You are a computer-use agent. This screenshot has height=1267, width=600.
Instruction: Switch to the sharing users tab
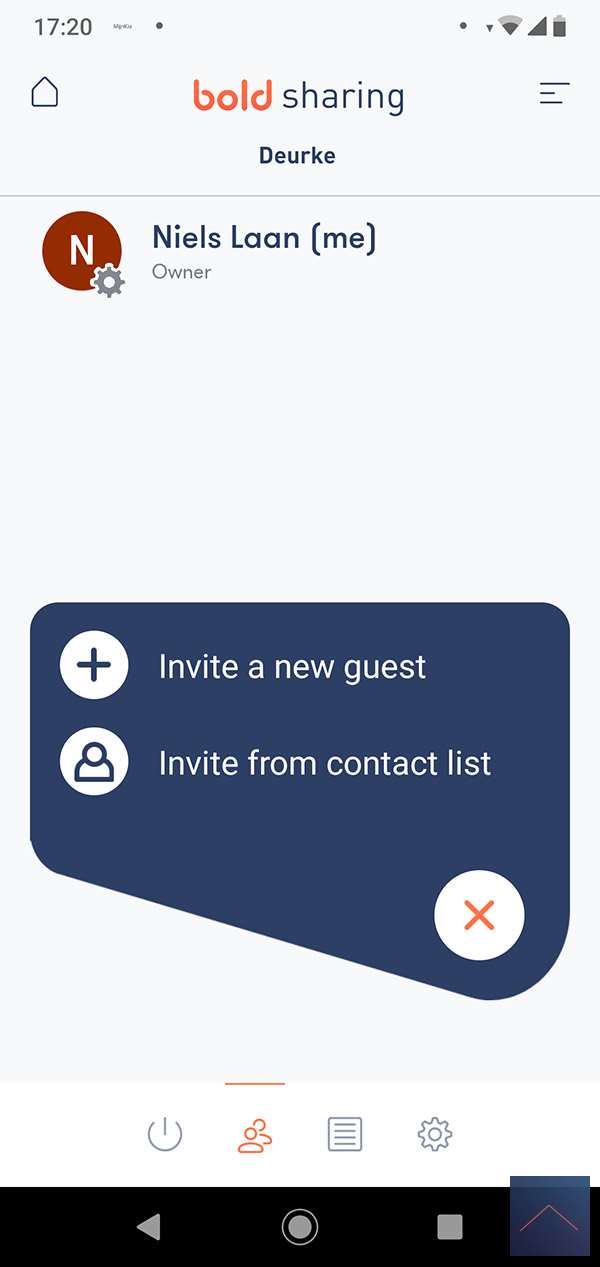(x=255, y=1135)
